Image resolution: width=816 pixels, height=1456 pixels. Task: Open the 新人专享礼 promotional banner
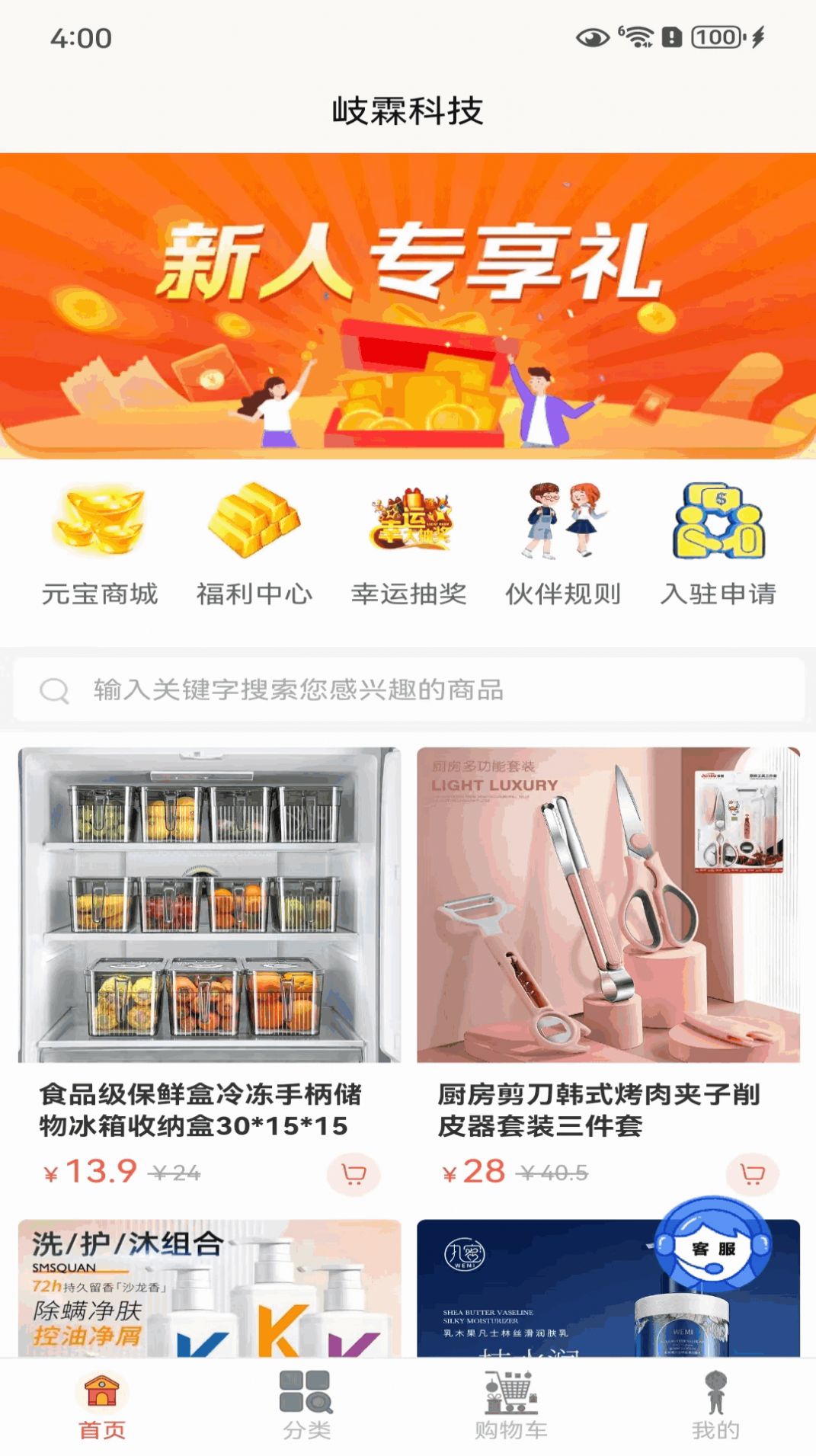pos(408,304)
